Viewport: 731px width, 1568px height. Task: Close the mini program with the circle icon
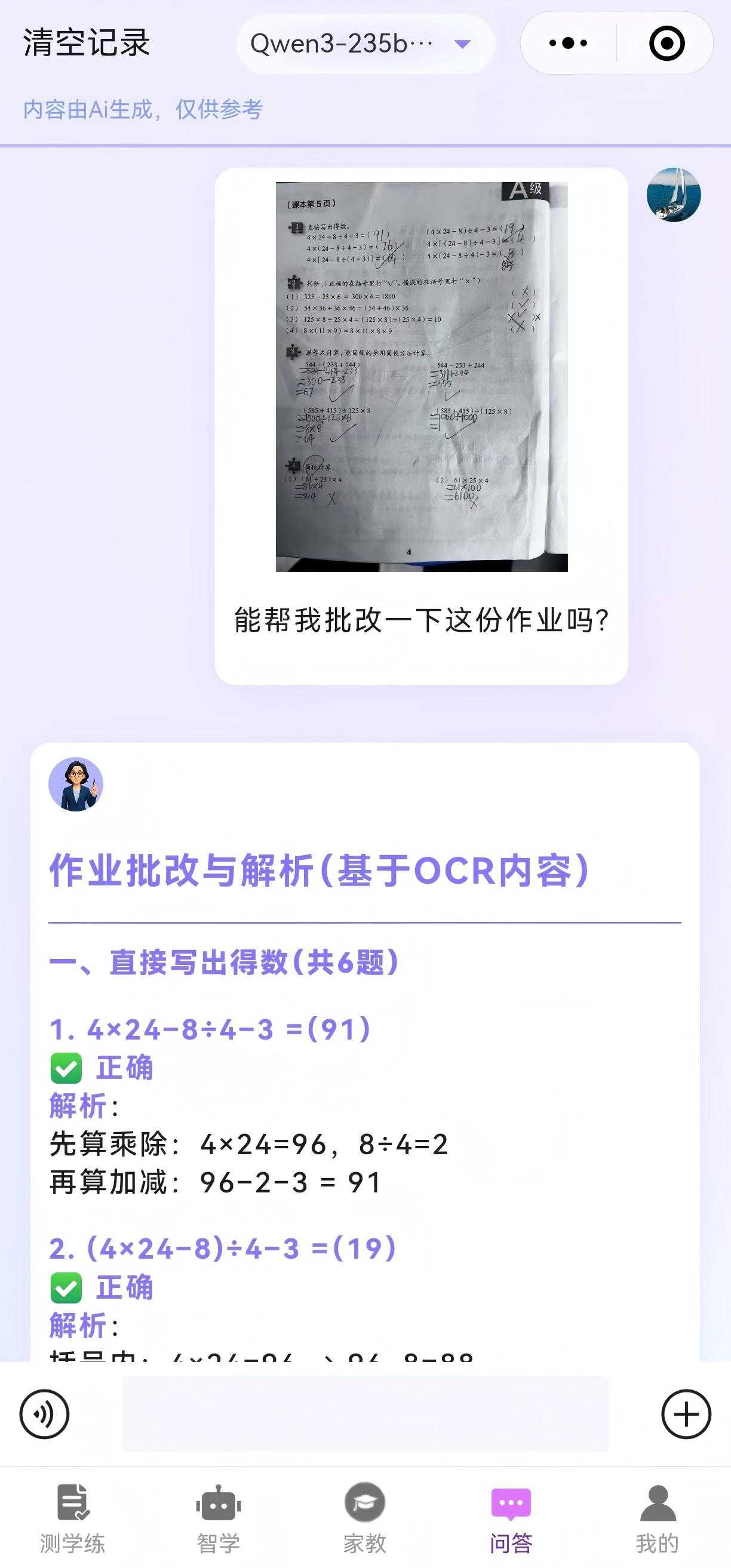coord(666,43)
